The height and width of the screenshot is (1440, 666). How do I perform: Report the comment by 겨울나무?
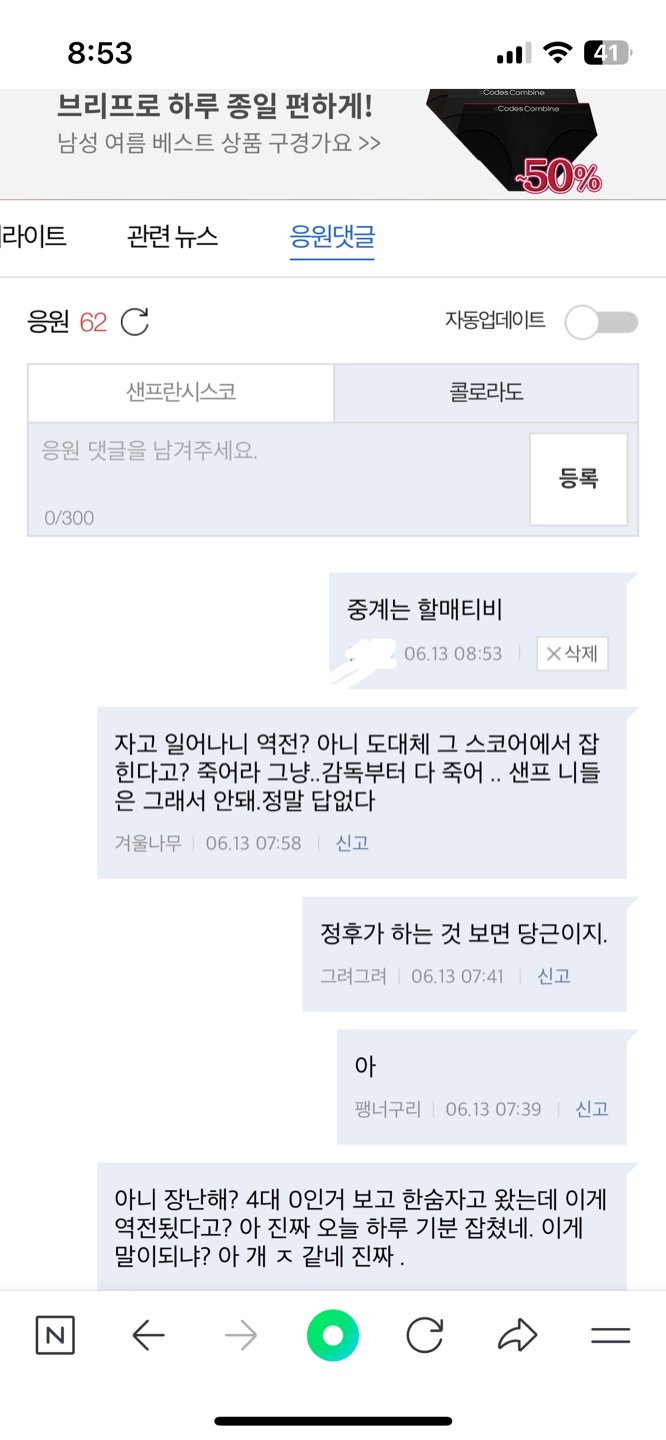coord(352,843)
